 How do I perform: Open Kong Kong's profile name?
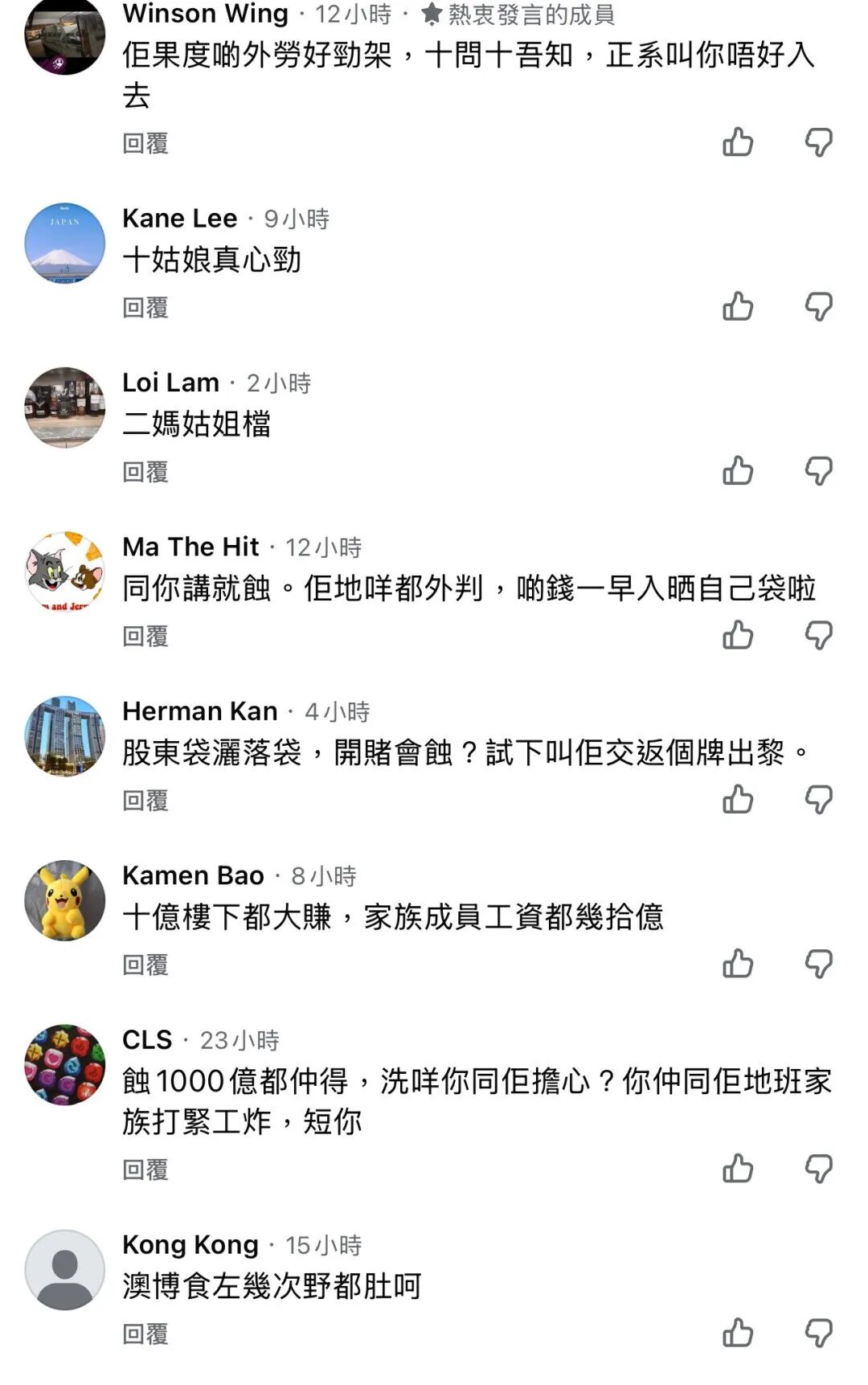[x=190, y=1244]
